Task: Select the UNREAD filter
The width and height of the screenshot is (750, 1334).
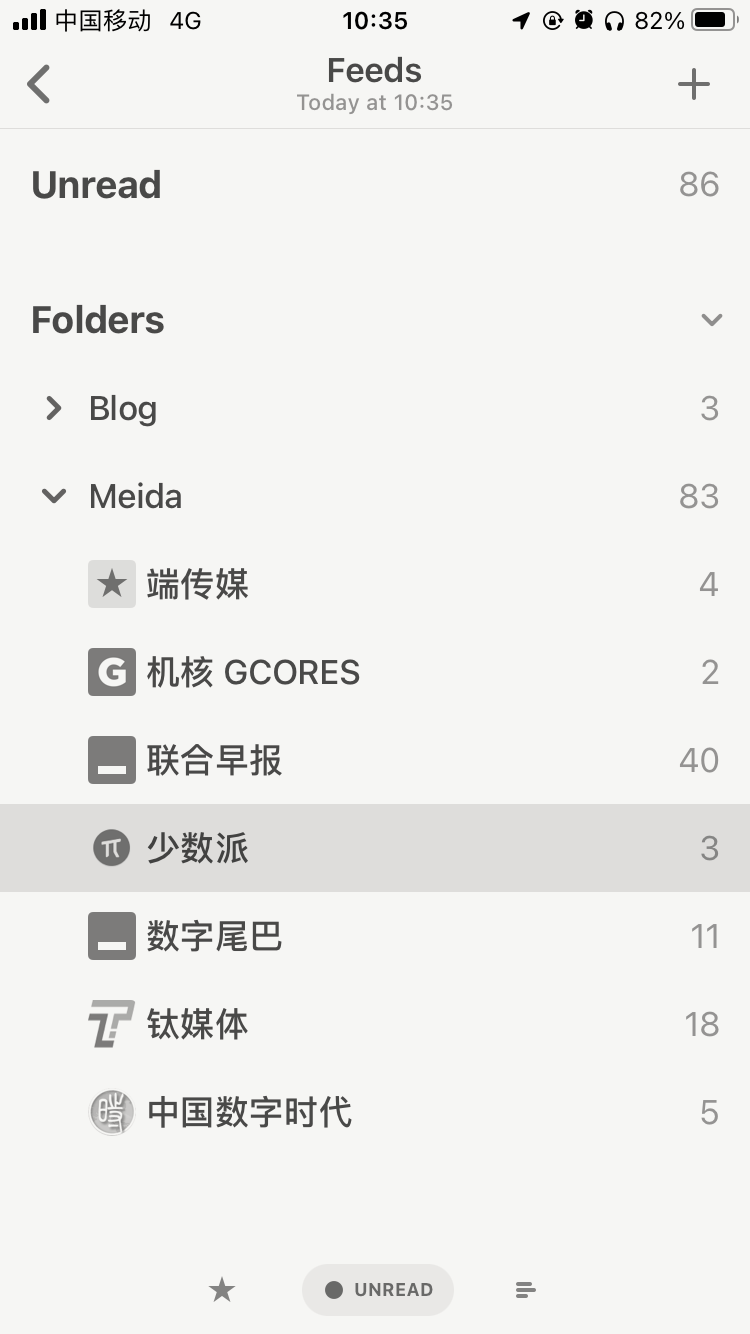Action: [378, 1290]
